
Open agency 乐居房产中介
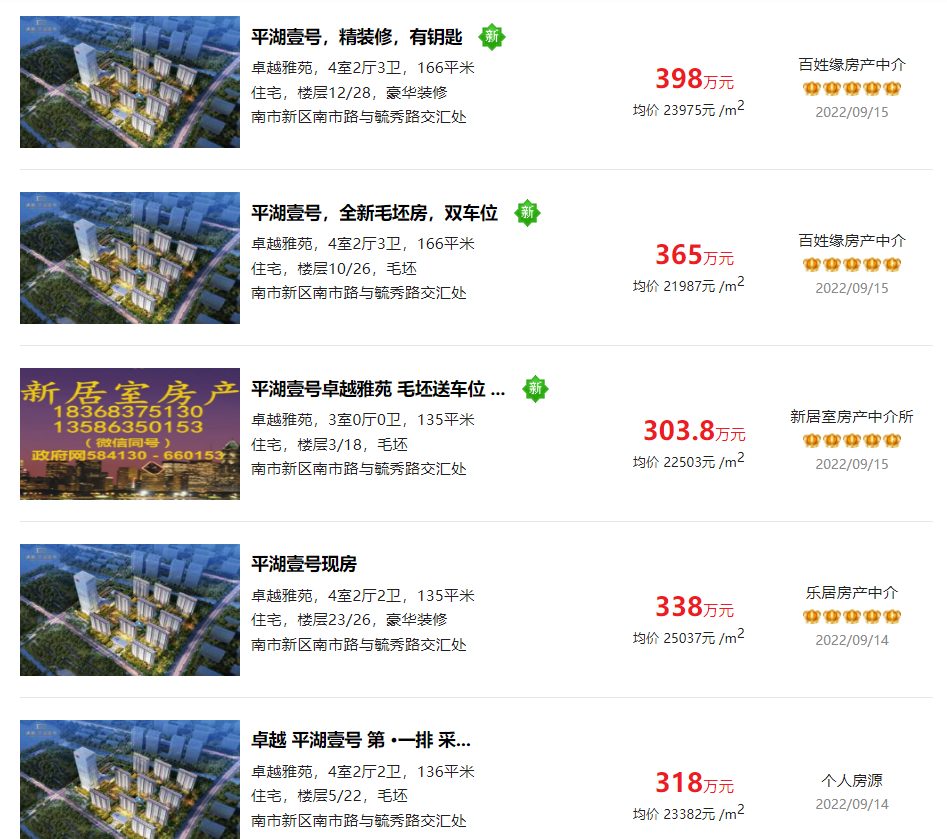852,593
